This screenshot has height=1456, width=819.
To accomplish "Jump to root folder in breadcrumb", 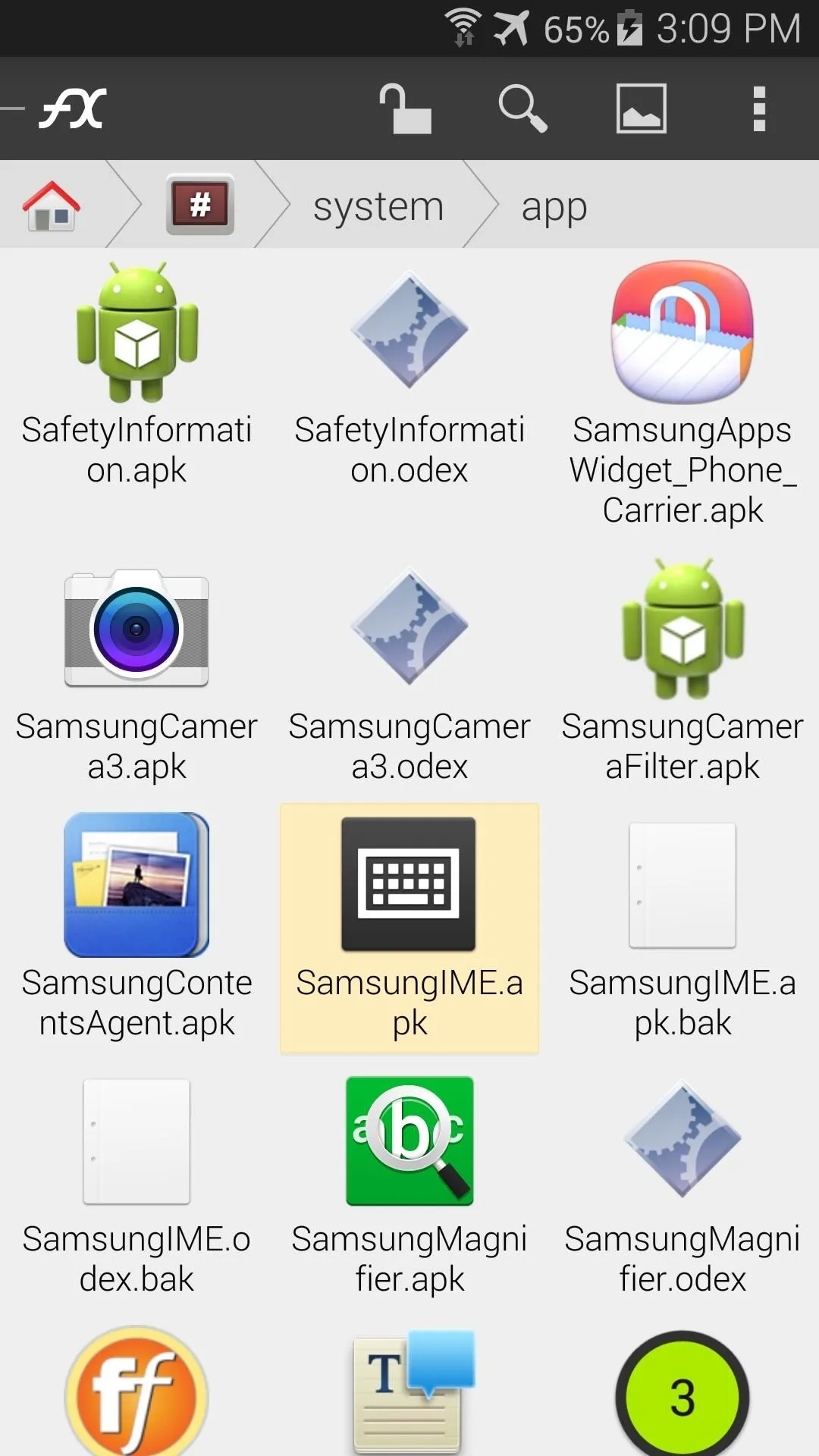I will pyautogui.click(x=200, y=205).
